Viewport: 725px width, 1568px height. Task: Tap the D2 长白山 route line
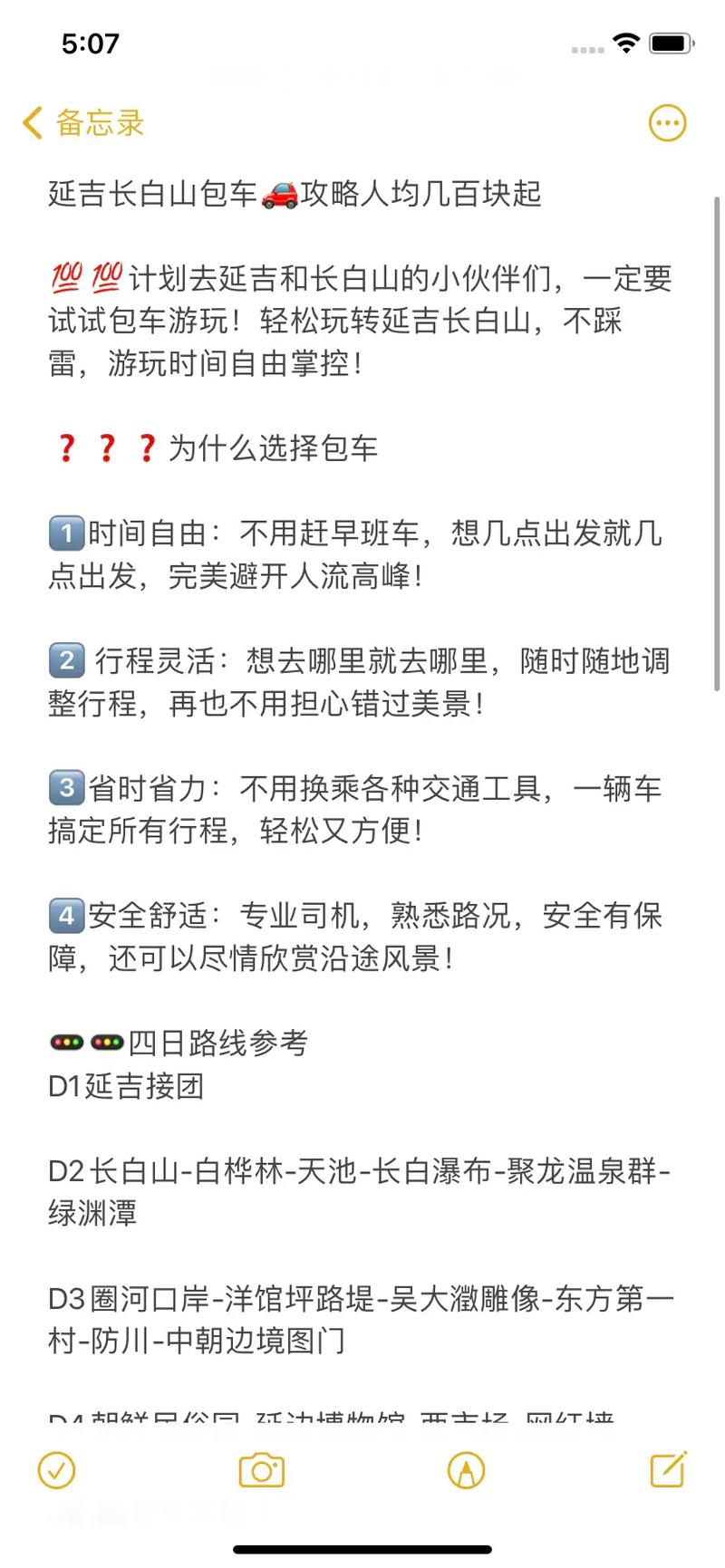tap(358, 1171)
